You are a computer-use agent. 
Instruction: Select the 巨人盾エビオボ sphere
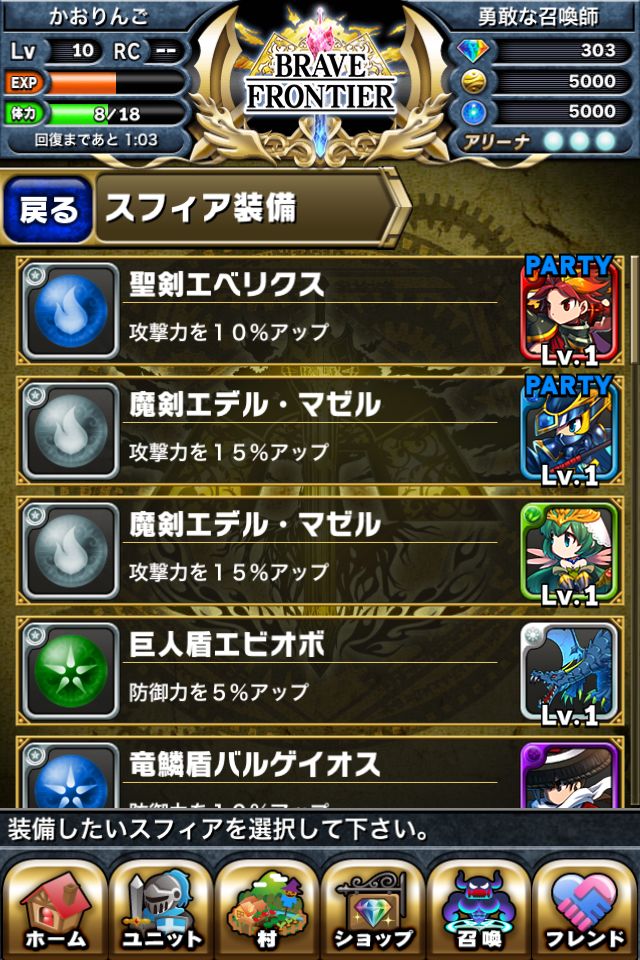pos(310,669)
